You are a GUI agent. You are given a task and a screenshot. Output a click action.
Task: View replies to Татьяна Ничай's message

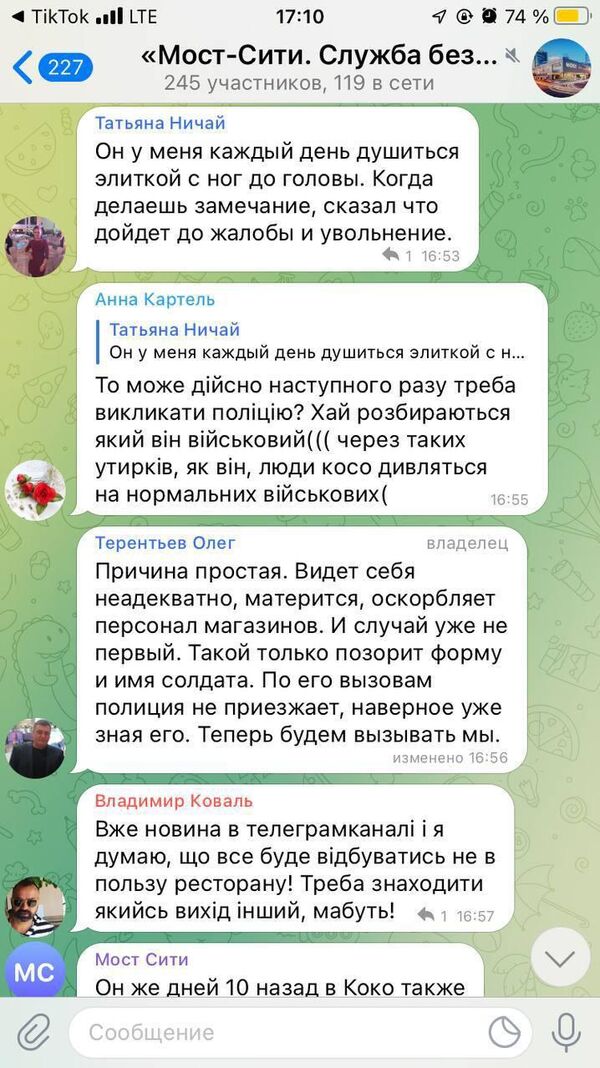[x=398, y=256]
